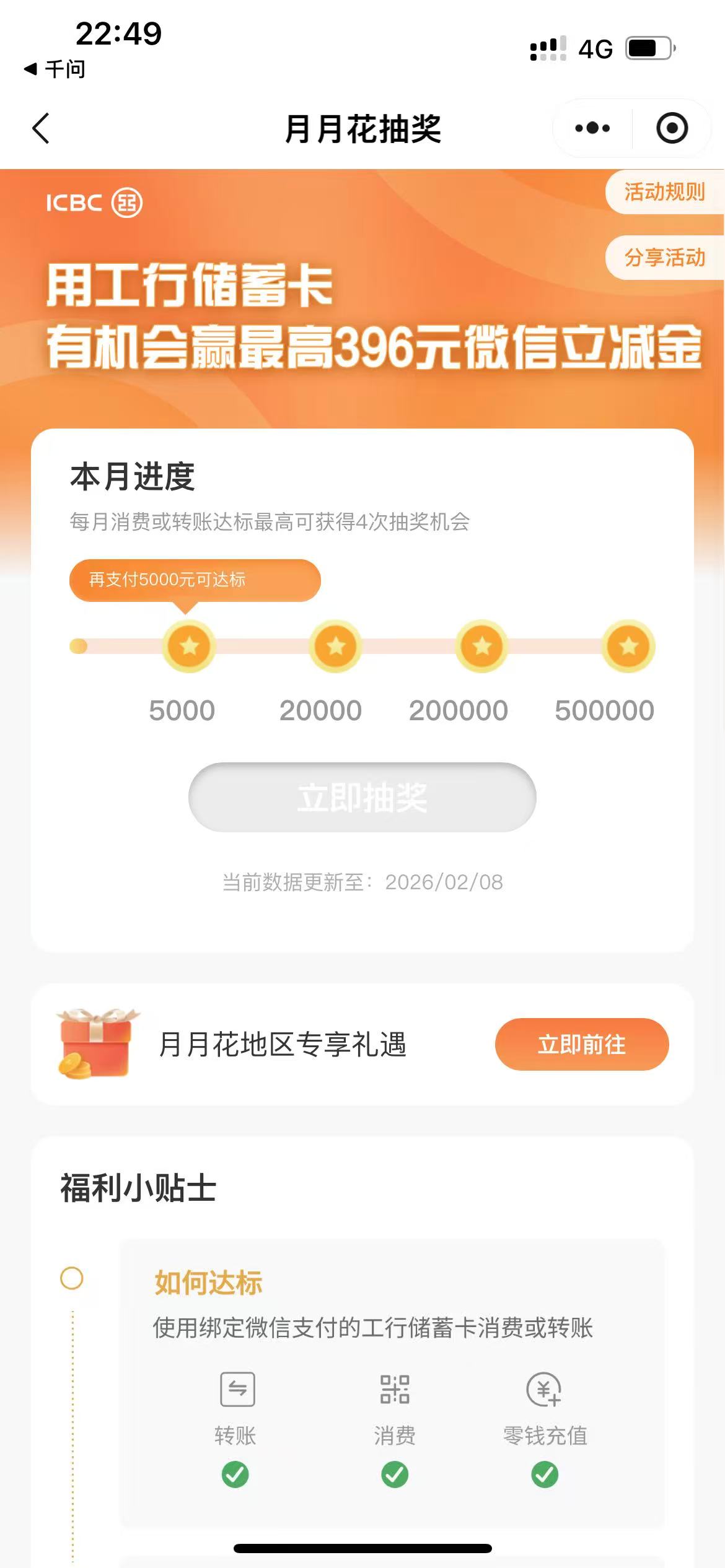725x1568 pixels.
Task: Go back from the 月月花抽奖 page
Action: (41, 129)
